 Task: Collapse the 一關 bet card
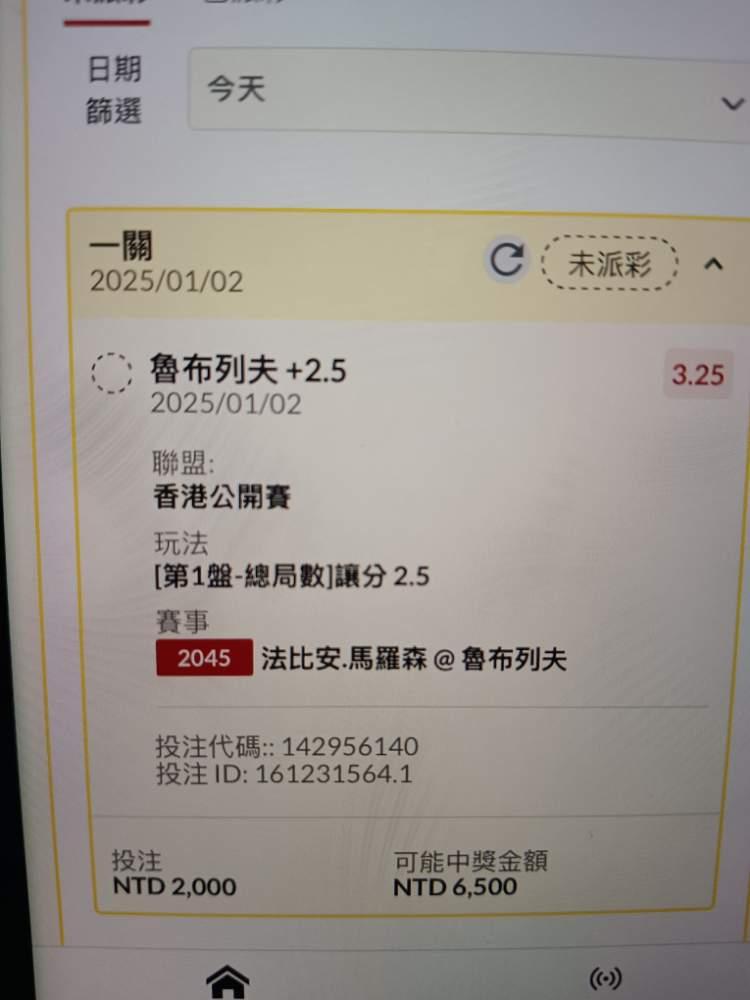click(x=713, y=264)
